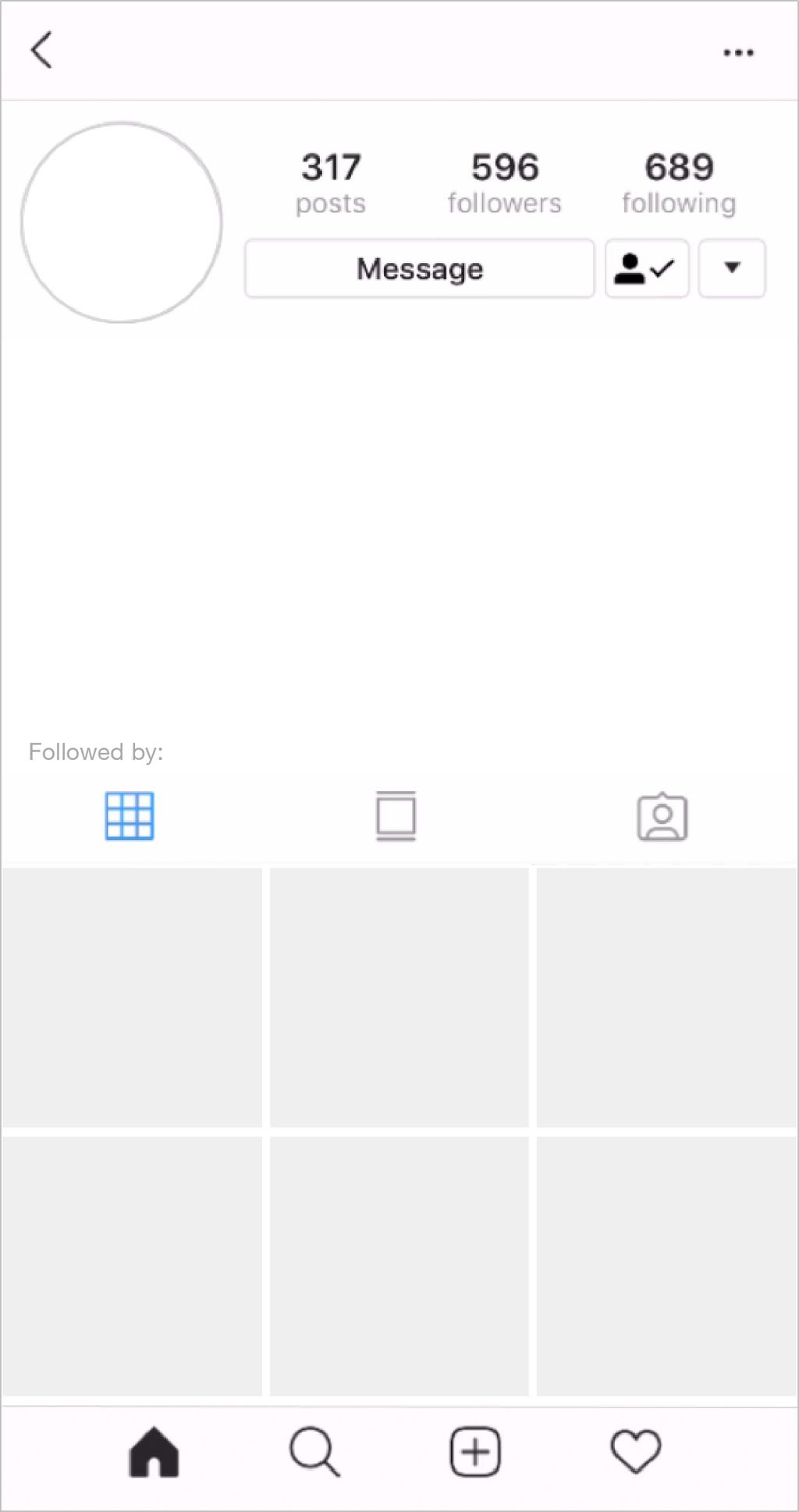Open the following status button

(x=646, y=269)
